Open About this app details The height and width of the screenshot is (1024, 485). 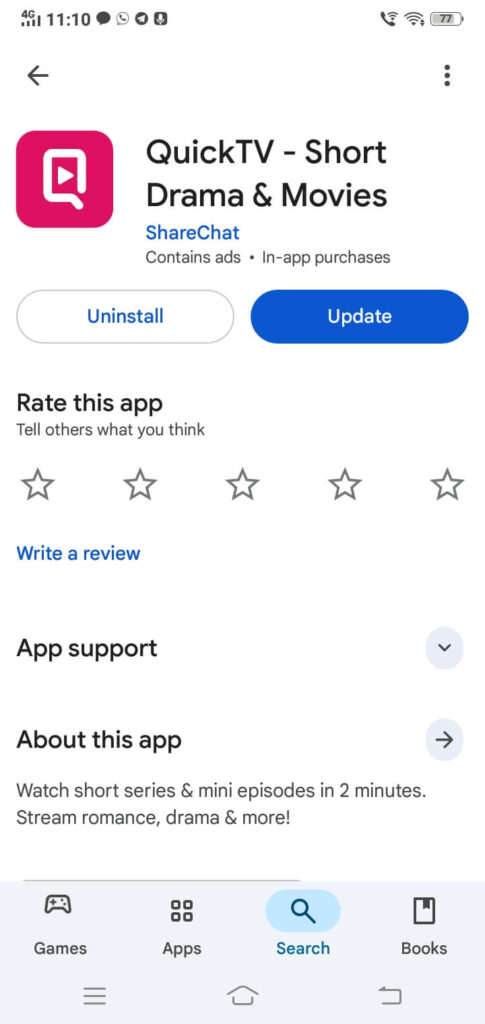444,740
